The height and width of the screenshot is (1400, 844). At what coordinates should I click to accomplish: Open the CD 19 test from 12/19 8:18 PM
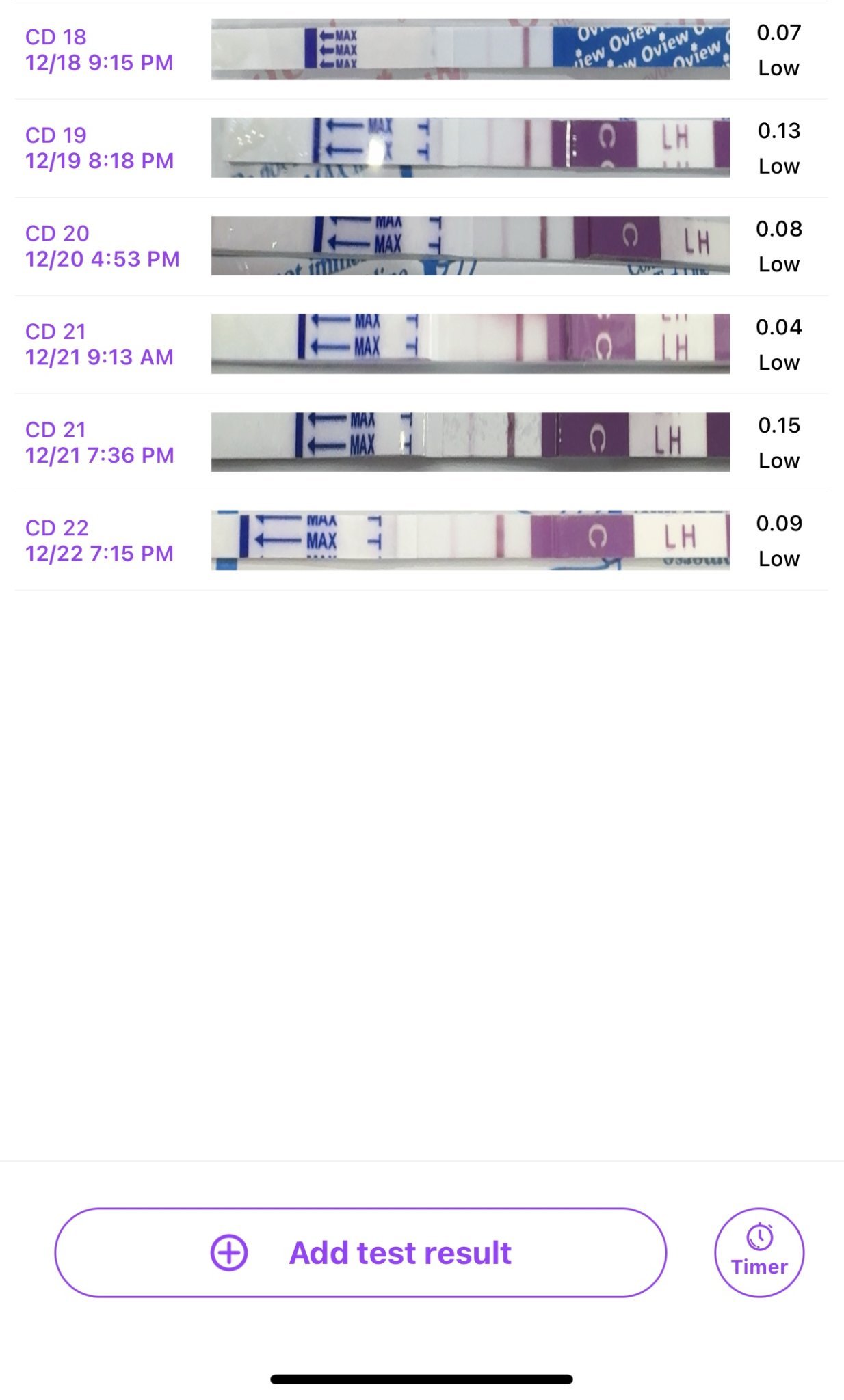click(x=421, y=148)
